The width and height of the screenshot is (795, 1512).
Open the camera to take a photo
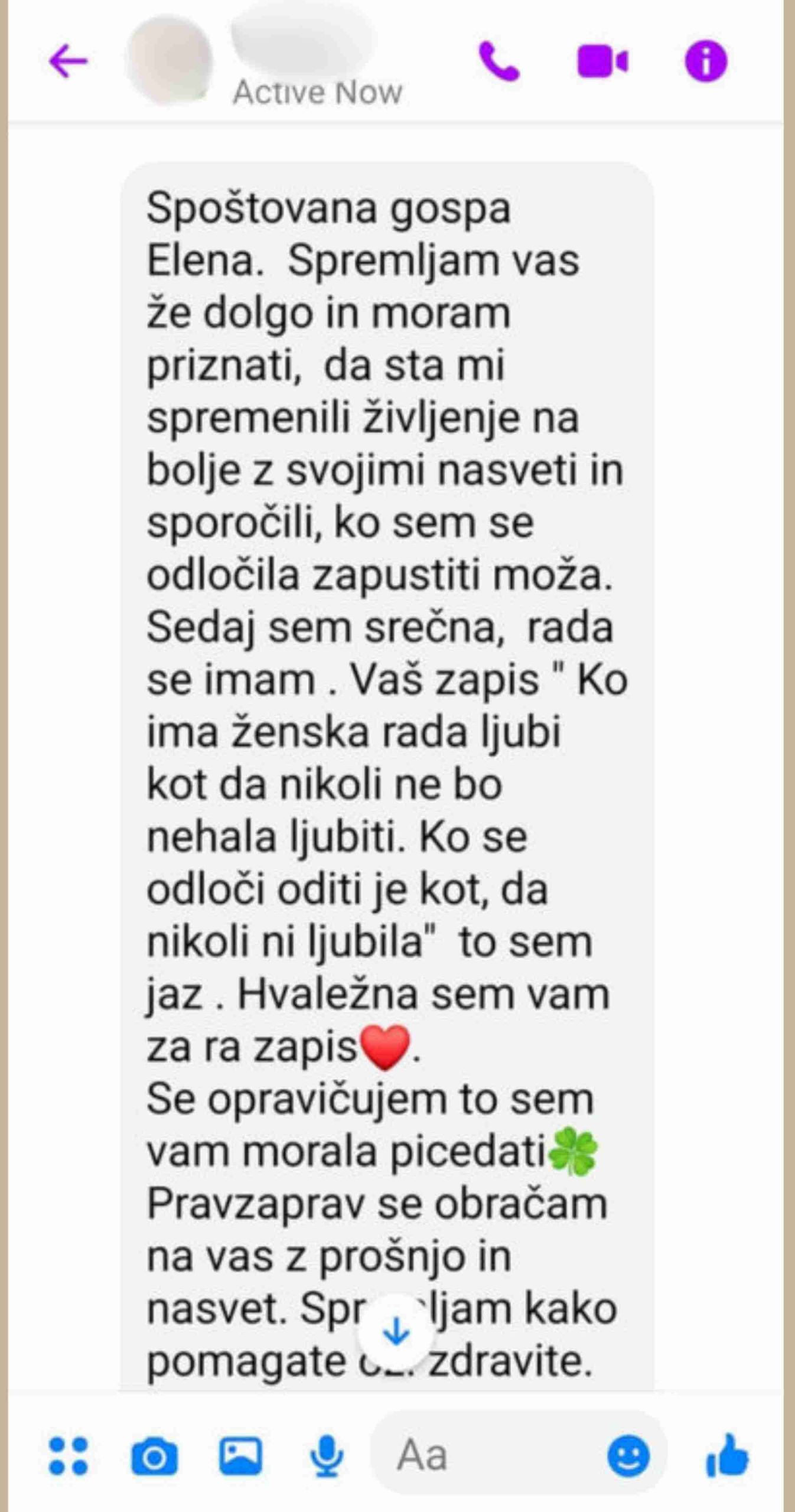click(x=154, y=1457)
